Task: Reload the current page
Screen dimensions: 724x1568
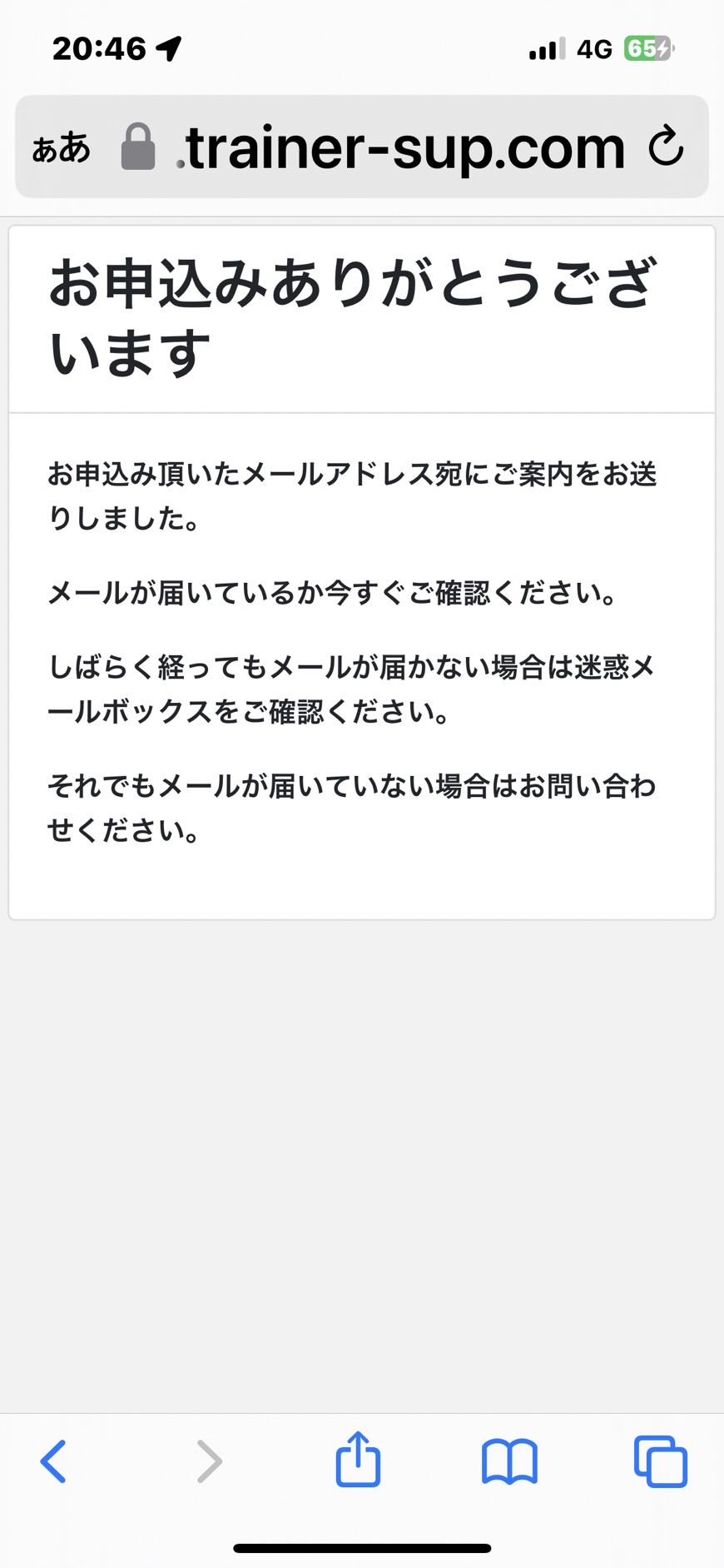Action: (x=666, y=147)
